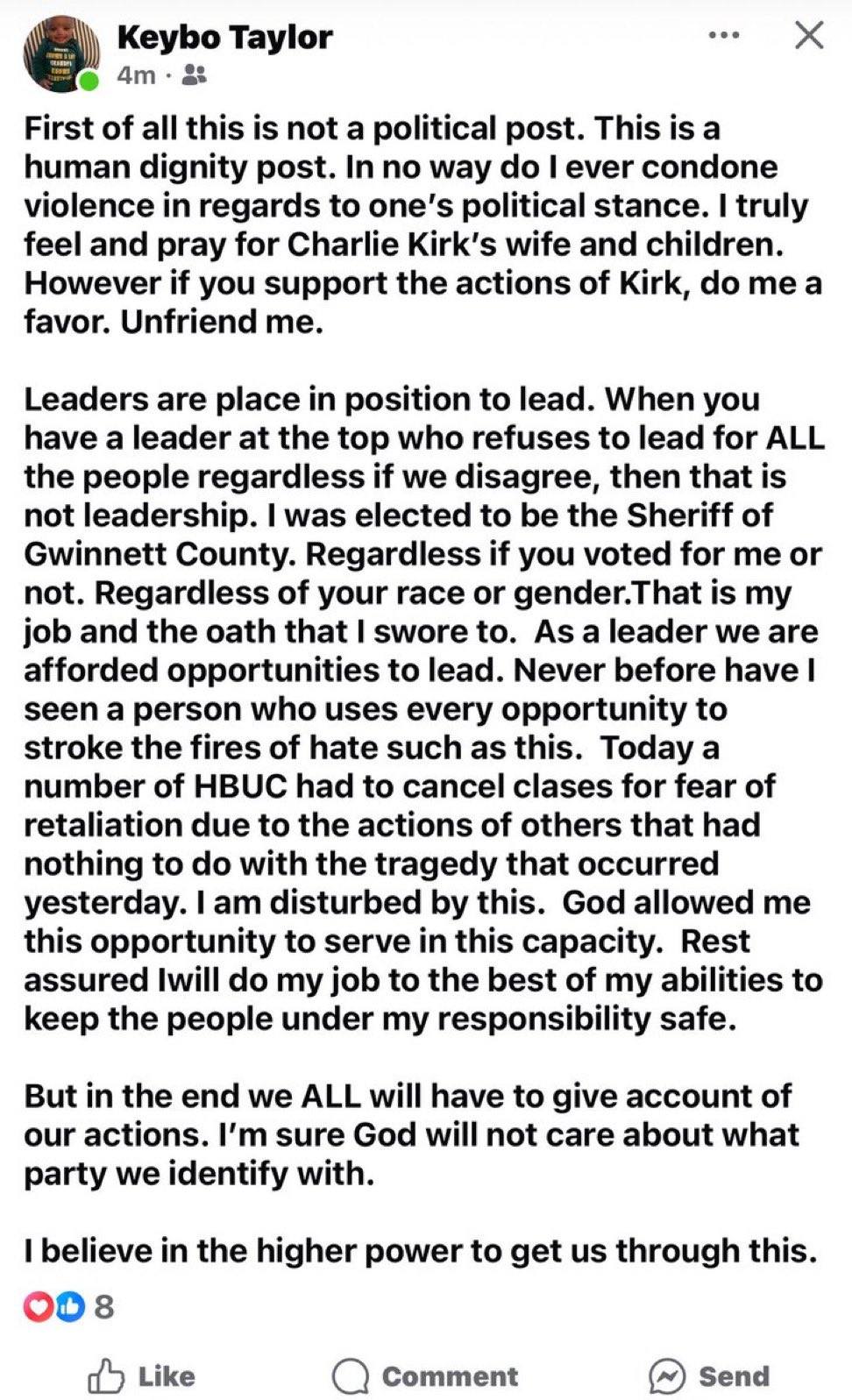Like this post

tap(141, 1375)
